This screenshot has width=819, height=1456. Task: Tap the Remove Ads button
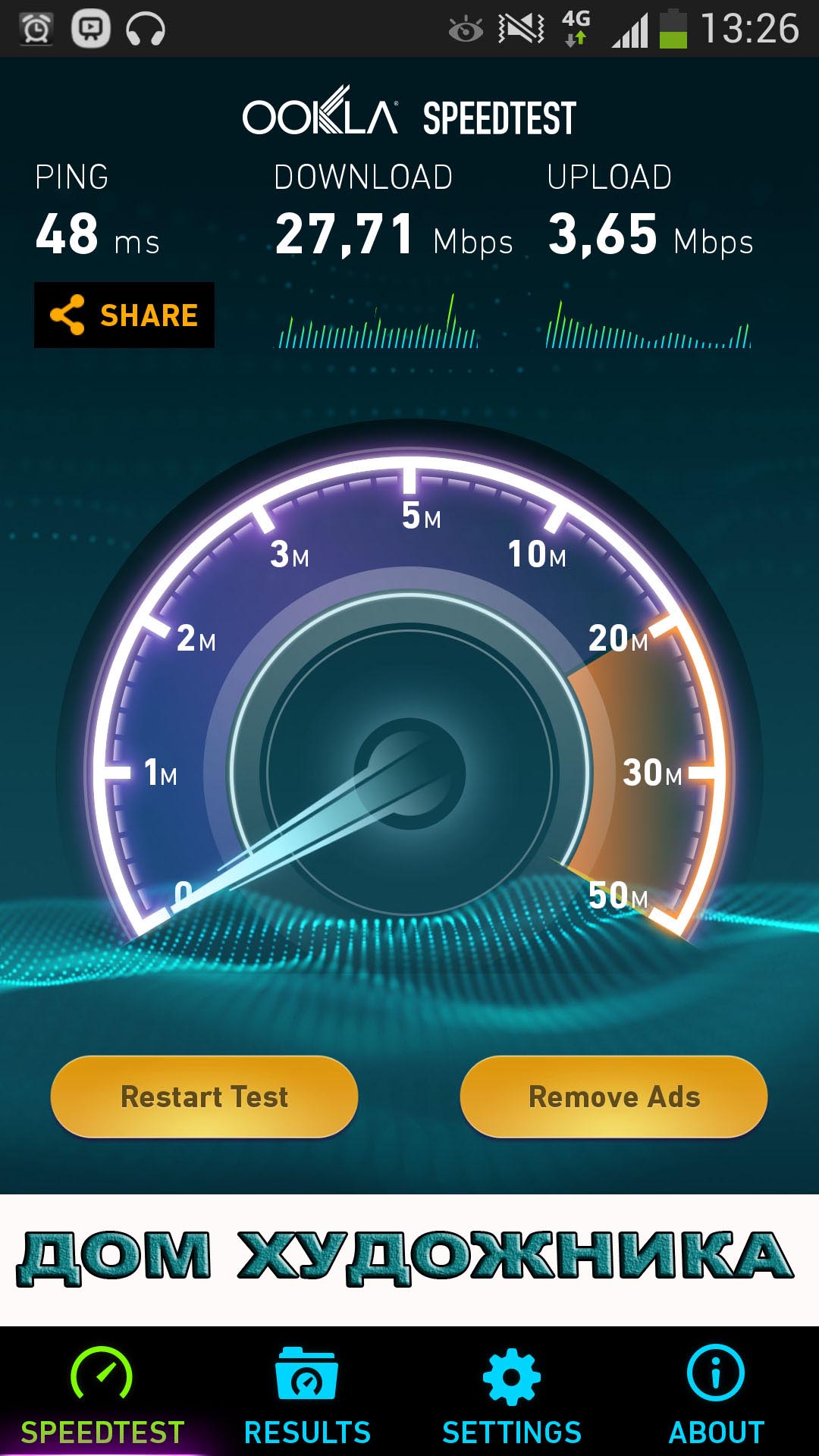[x=613, y=1097]
